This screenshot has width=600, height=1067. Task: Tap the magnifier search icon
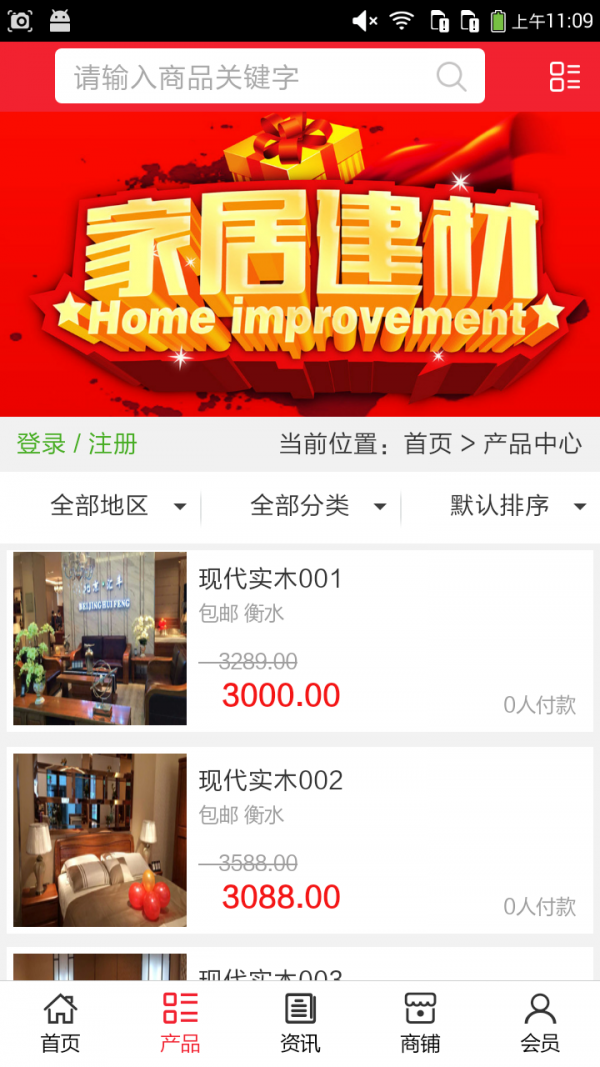pyautogui.click(x=451, y=77)
